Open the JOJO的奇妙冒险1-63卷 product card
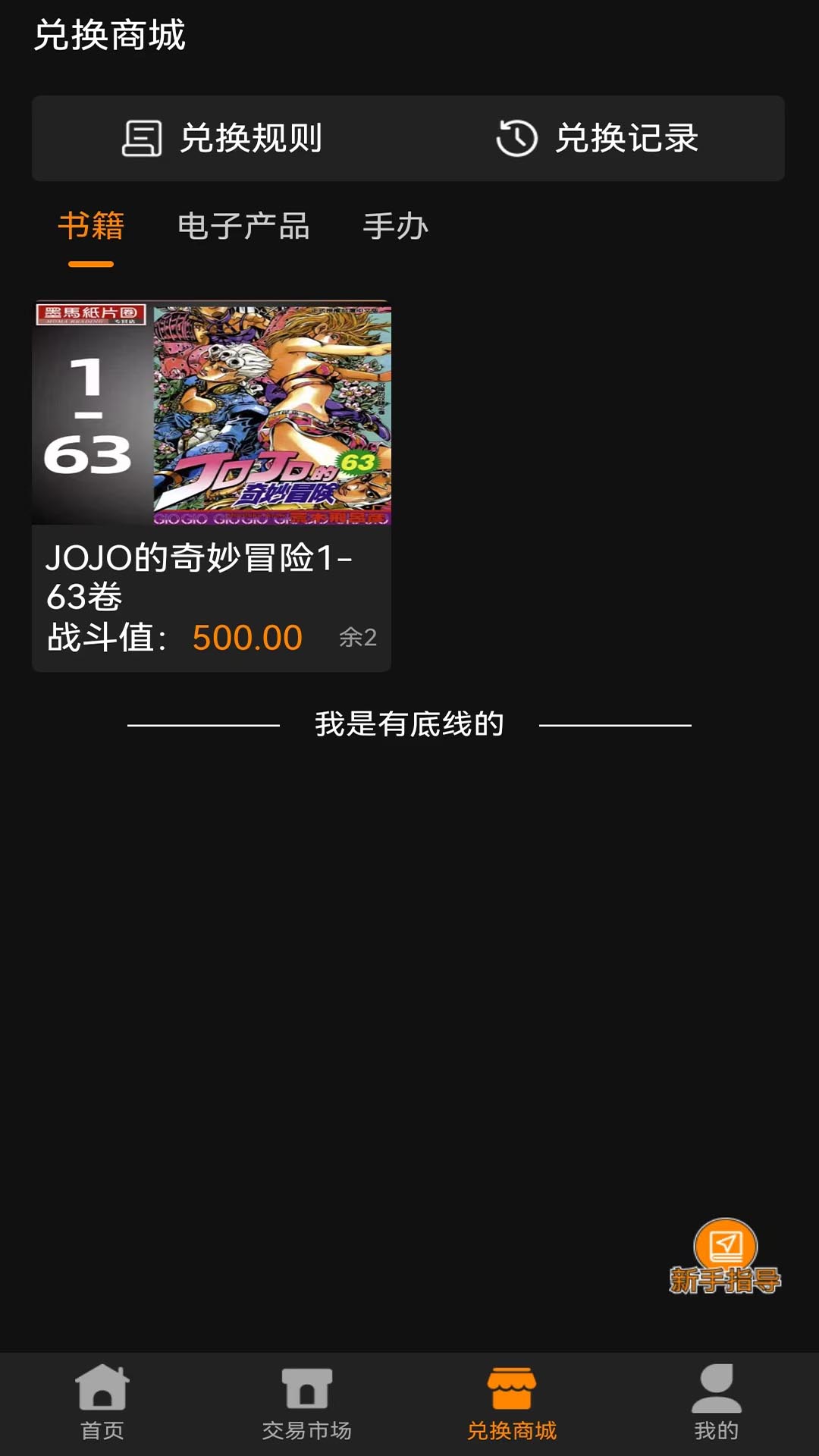This screenshot has height=1456, width=819. [x=212, y=486]
